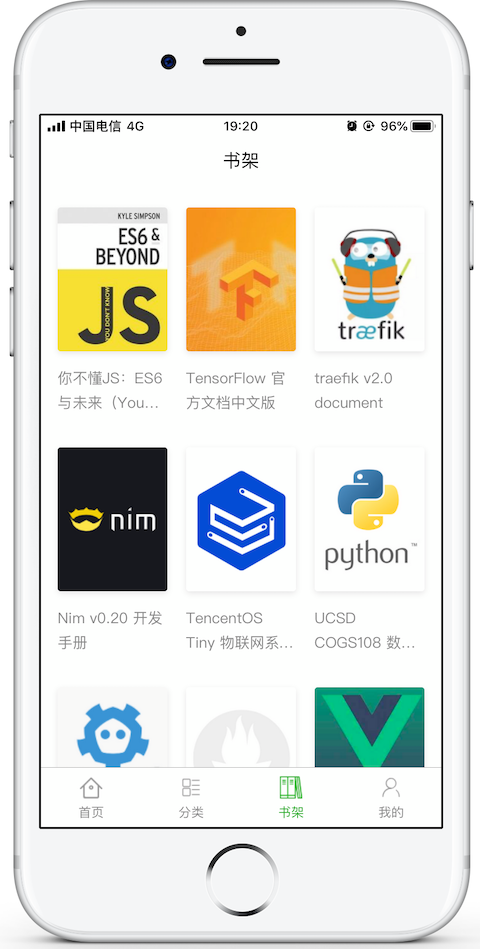This screenshot has height=949, width=480.
Task: Switch to the 首页 home tab
Action: click(x=91, y=798)
